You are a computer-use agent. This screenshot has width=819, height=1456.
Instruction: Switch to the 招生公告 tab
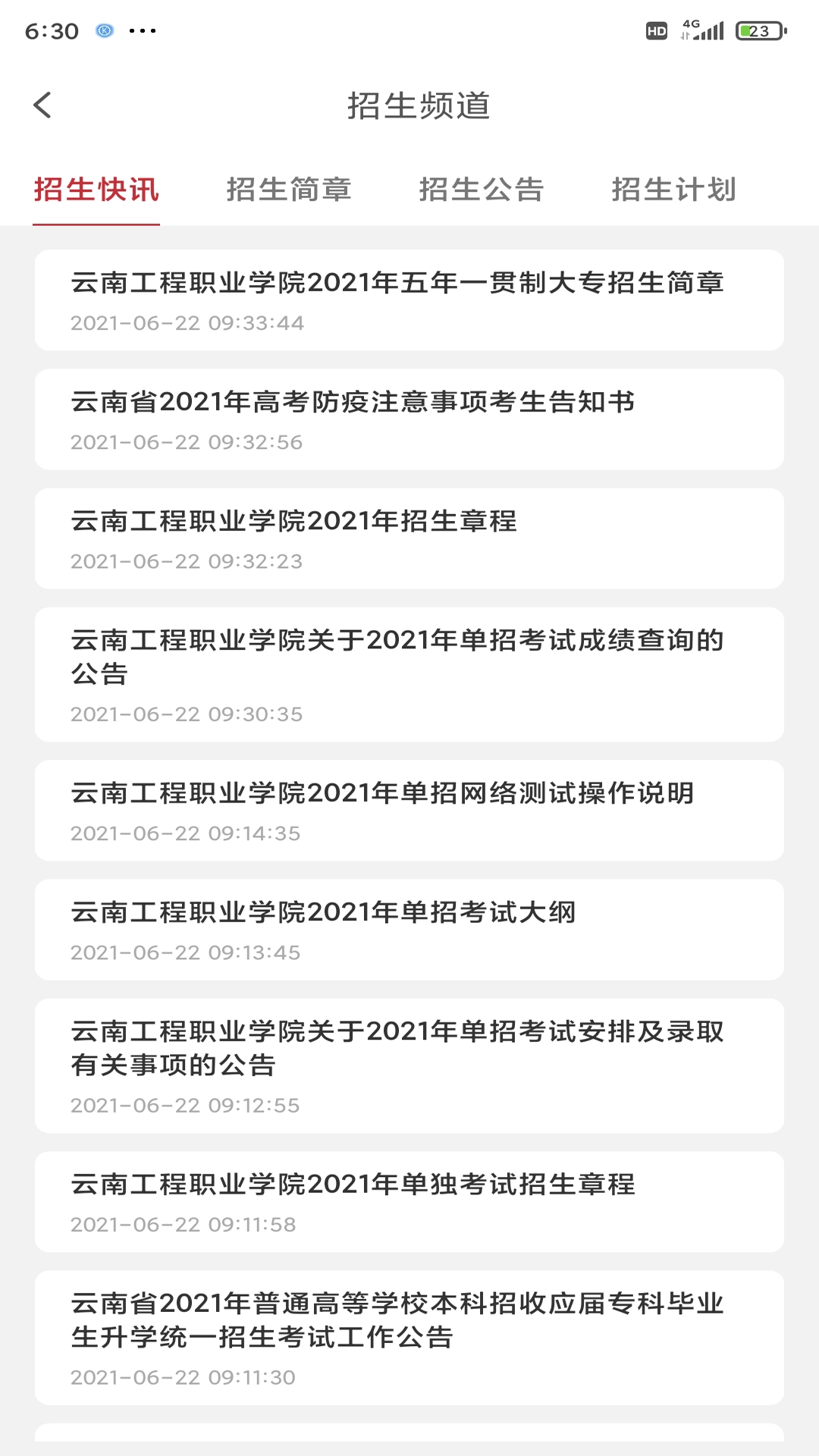click(482, 191)
